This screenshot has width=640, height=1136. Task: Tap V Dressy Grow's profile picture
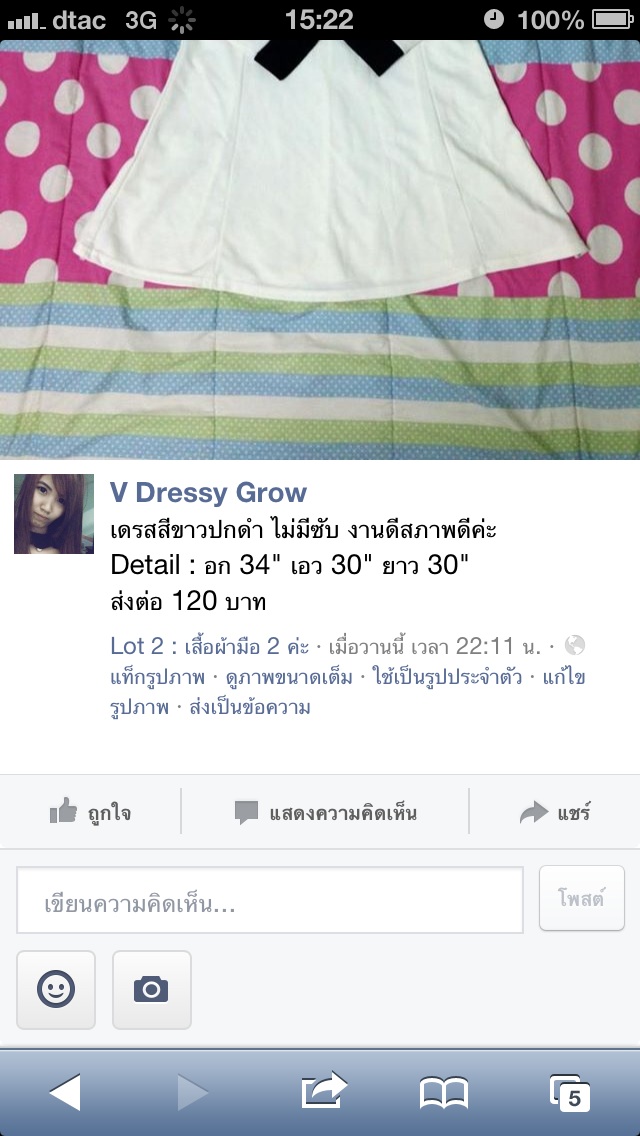coord(54,514)
